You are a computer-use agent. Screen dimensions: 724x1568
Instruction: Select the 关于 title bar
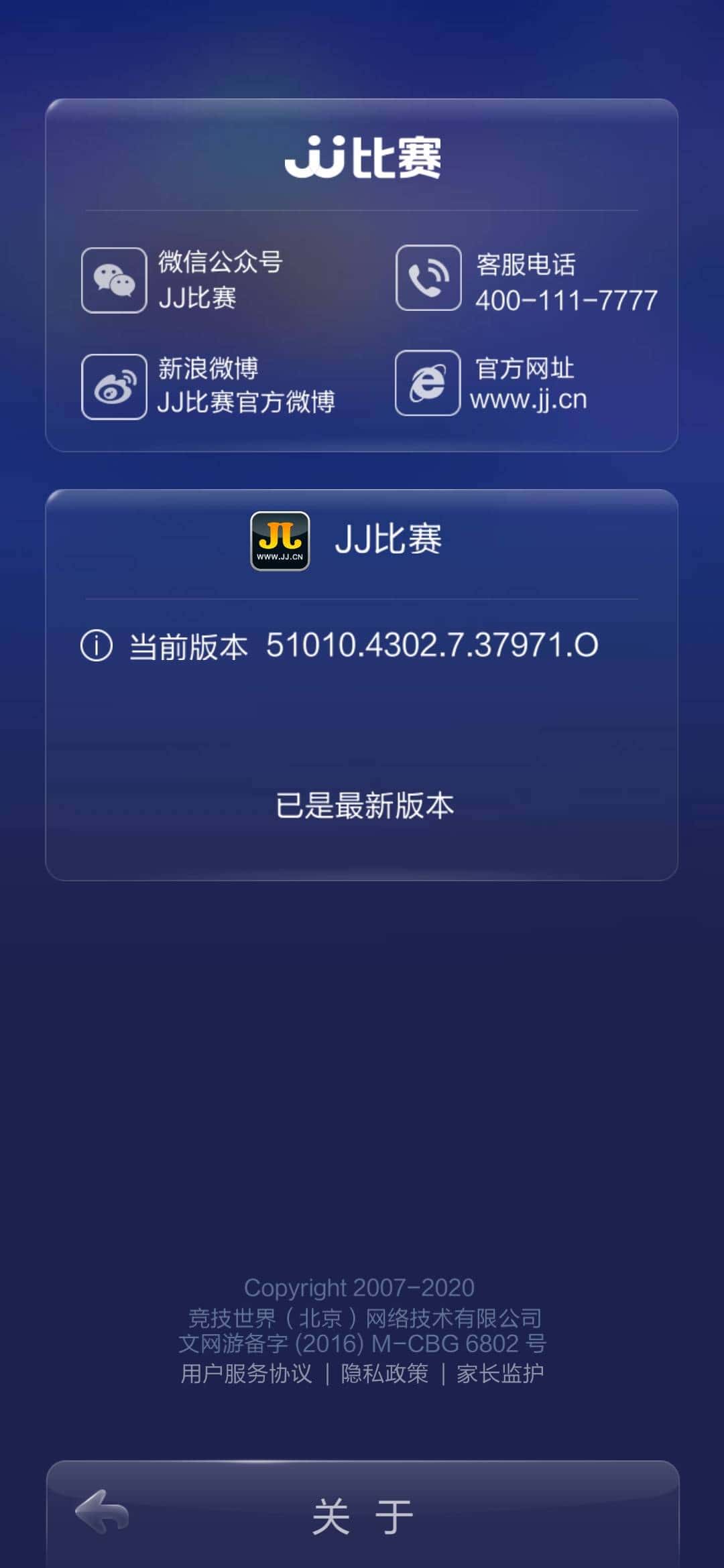coord(362,1513)
